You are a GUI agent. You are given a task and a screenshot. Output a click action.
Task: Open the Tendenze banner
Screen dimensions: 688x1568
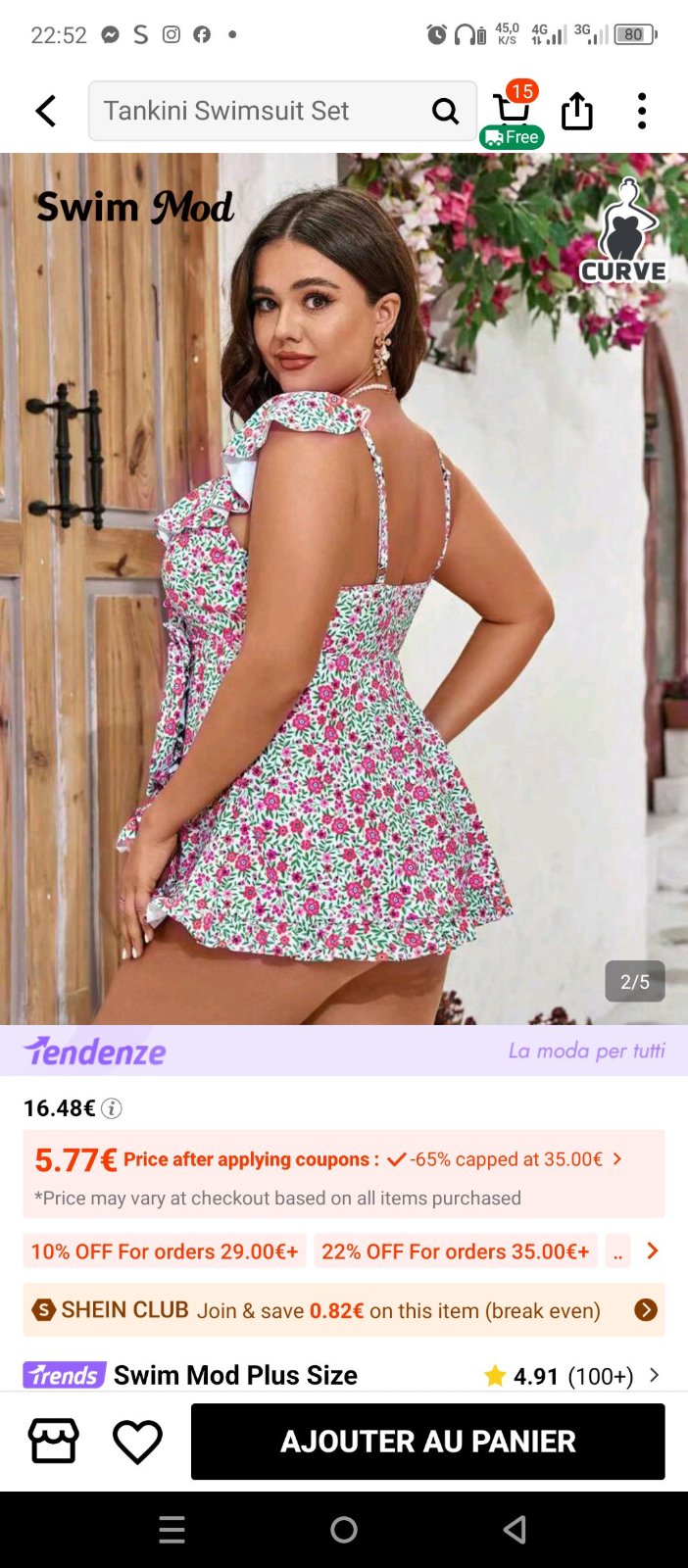tap(344, 1051)
